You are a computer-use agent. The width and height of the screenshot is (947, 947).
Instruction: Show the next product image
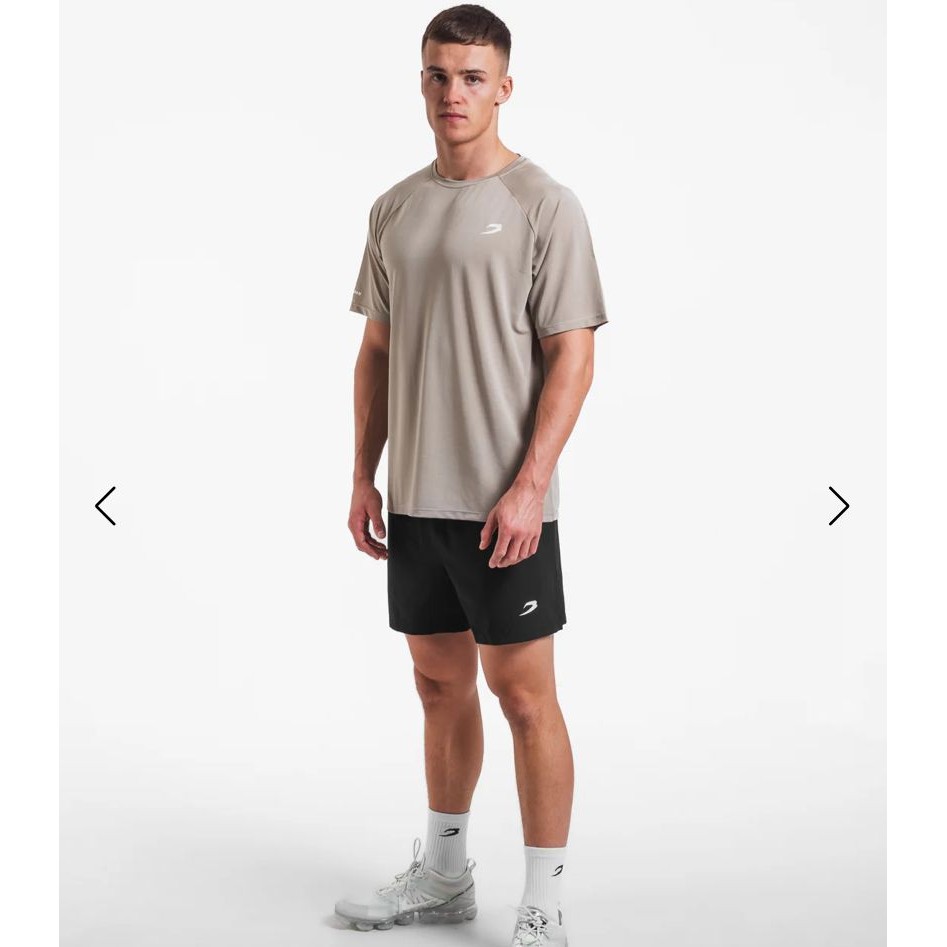(838, 506)
